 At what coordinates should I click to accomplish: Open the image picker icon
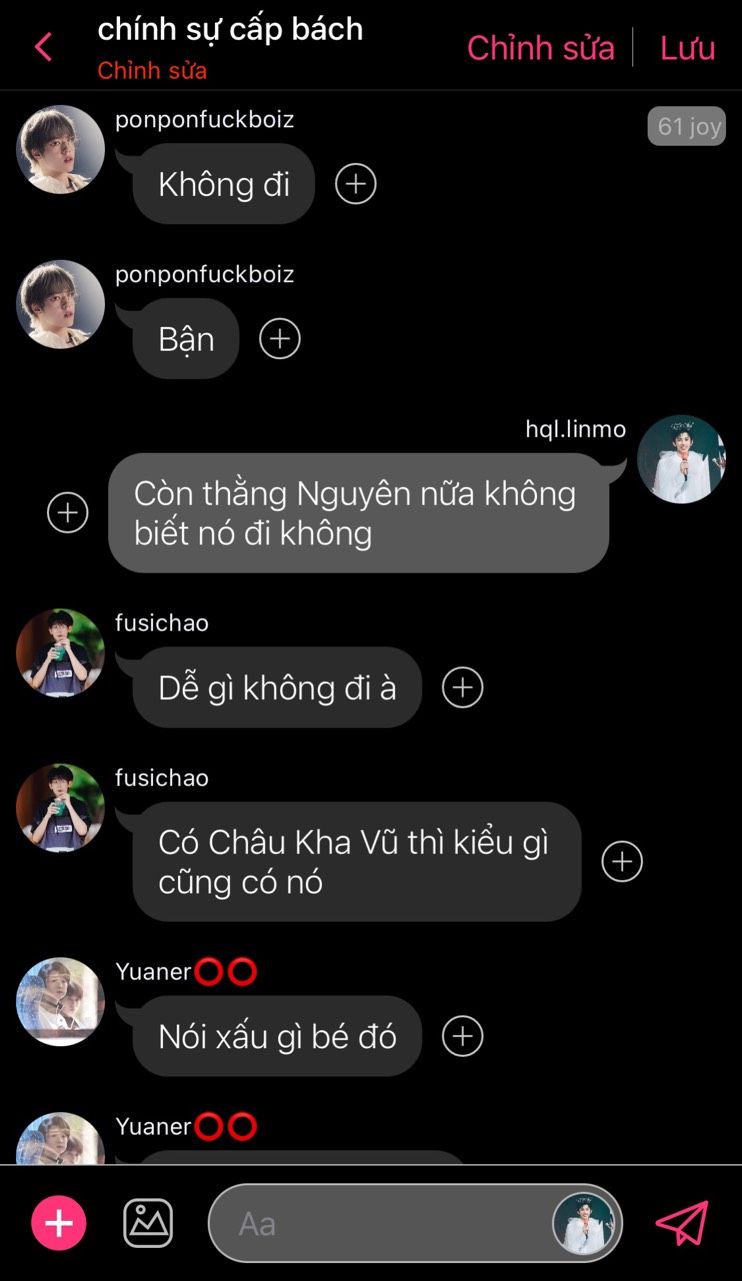(148, 1223)
